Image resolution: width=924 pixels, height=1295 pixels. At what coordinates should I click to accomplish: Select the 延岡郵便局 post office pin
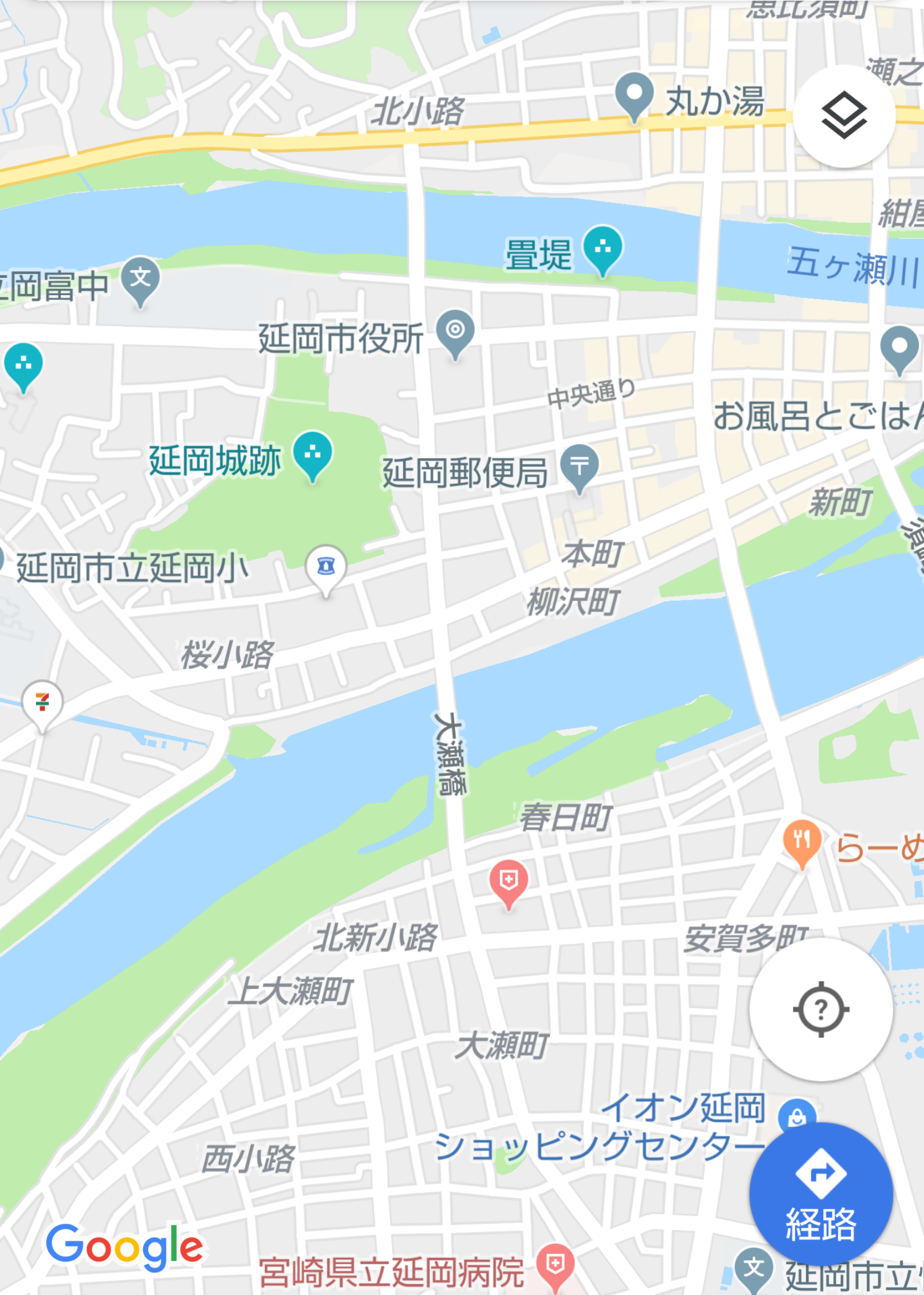(x=579, y=466)
